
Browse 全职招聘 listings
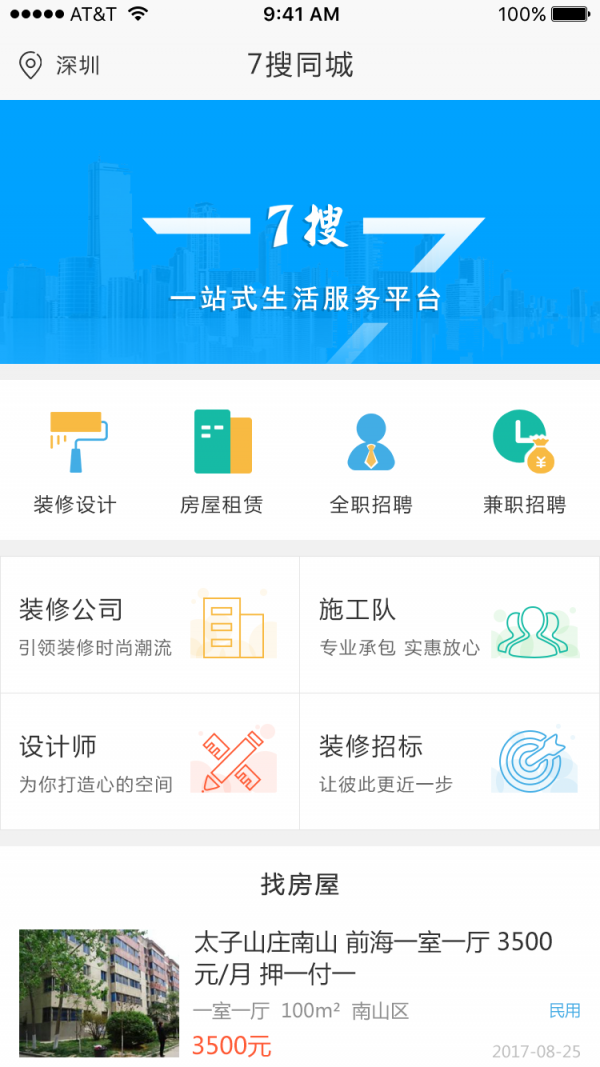pos(371,461)
